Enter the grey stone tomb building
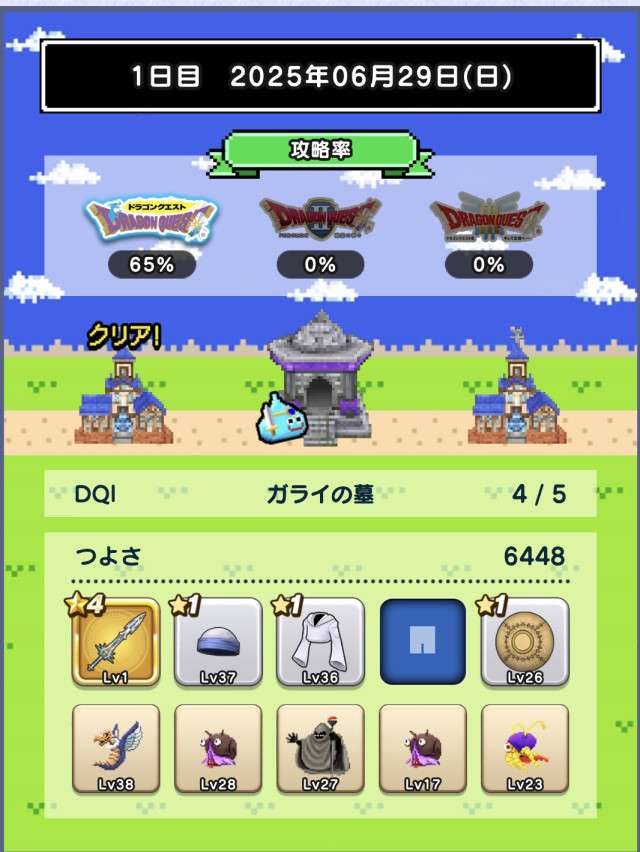Image resolution: width=640 pixels, height=852 pixels. [x=320, y=375]
